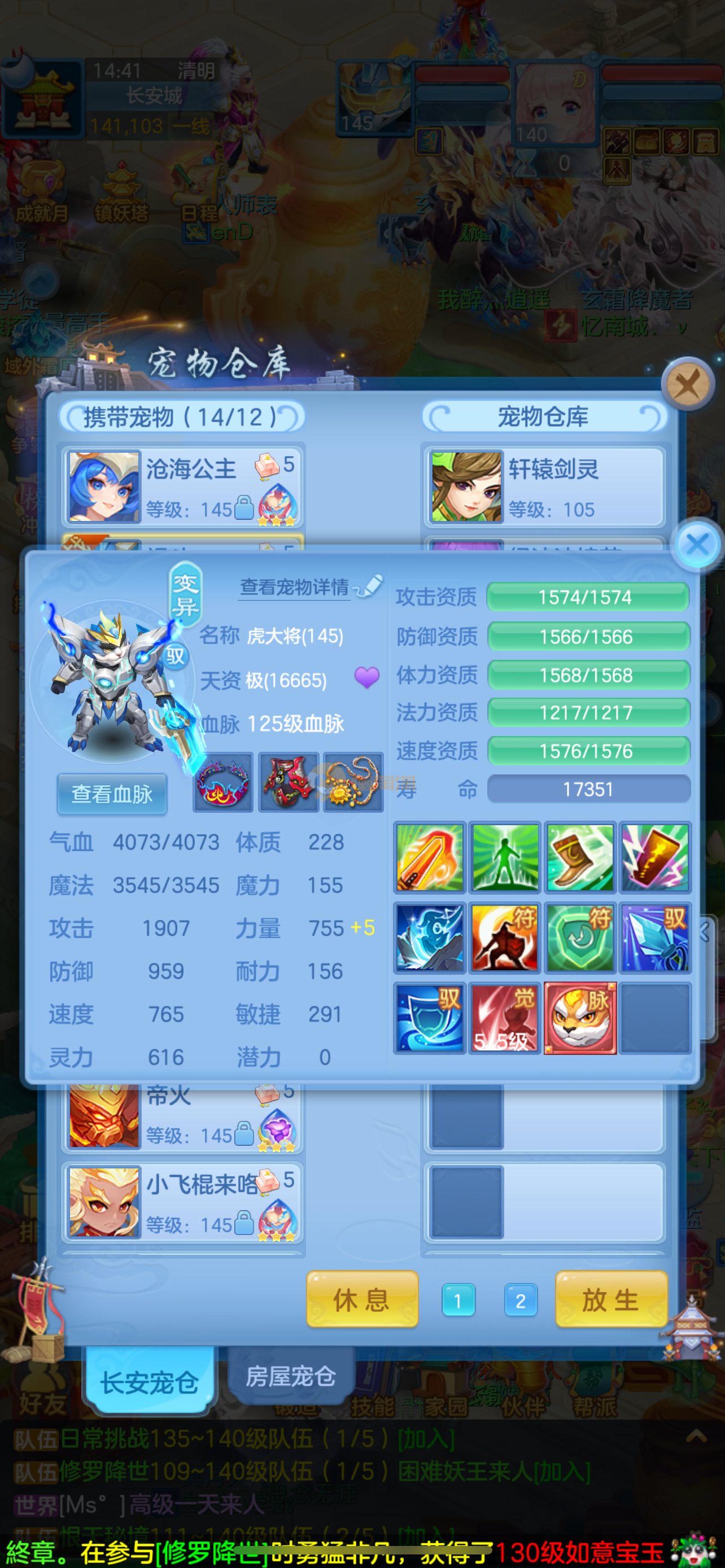Switch to 房屋宠仓 tab

pos(290,1377)
